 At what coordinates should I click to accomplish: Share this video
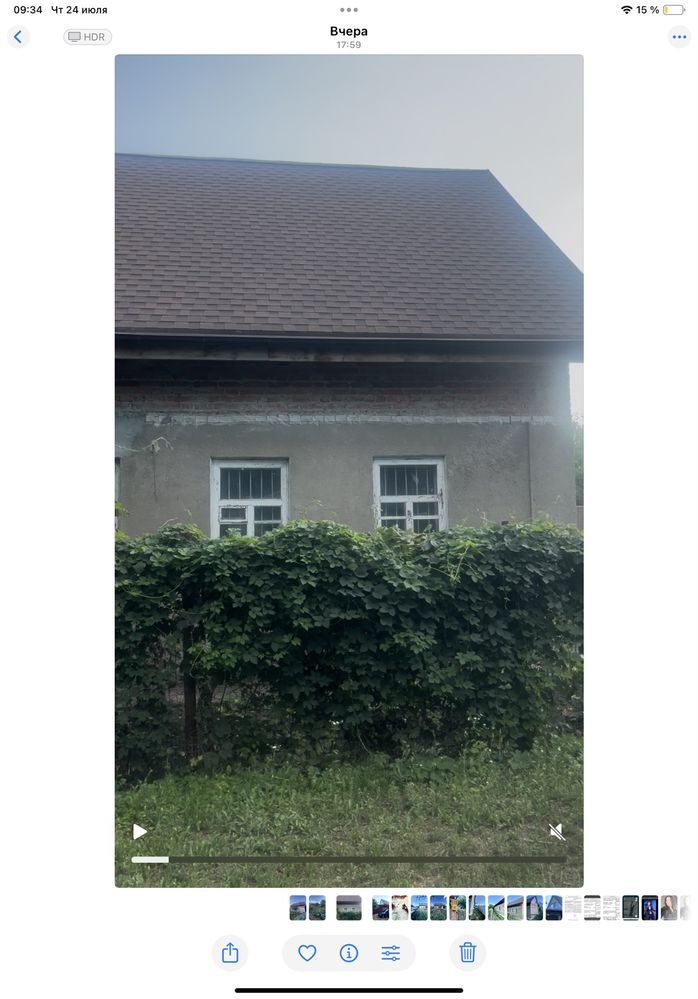coord(230,953)
